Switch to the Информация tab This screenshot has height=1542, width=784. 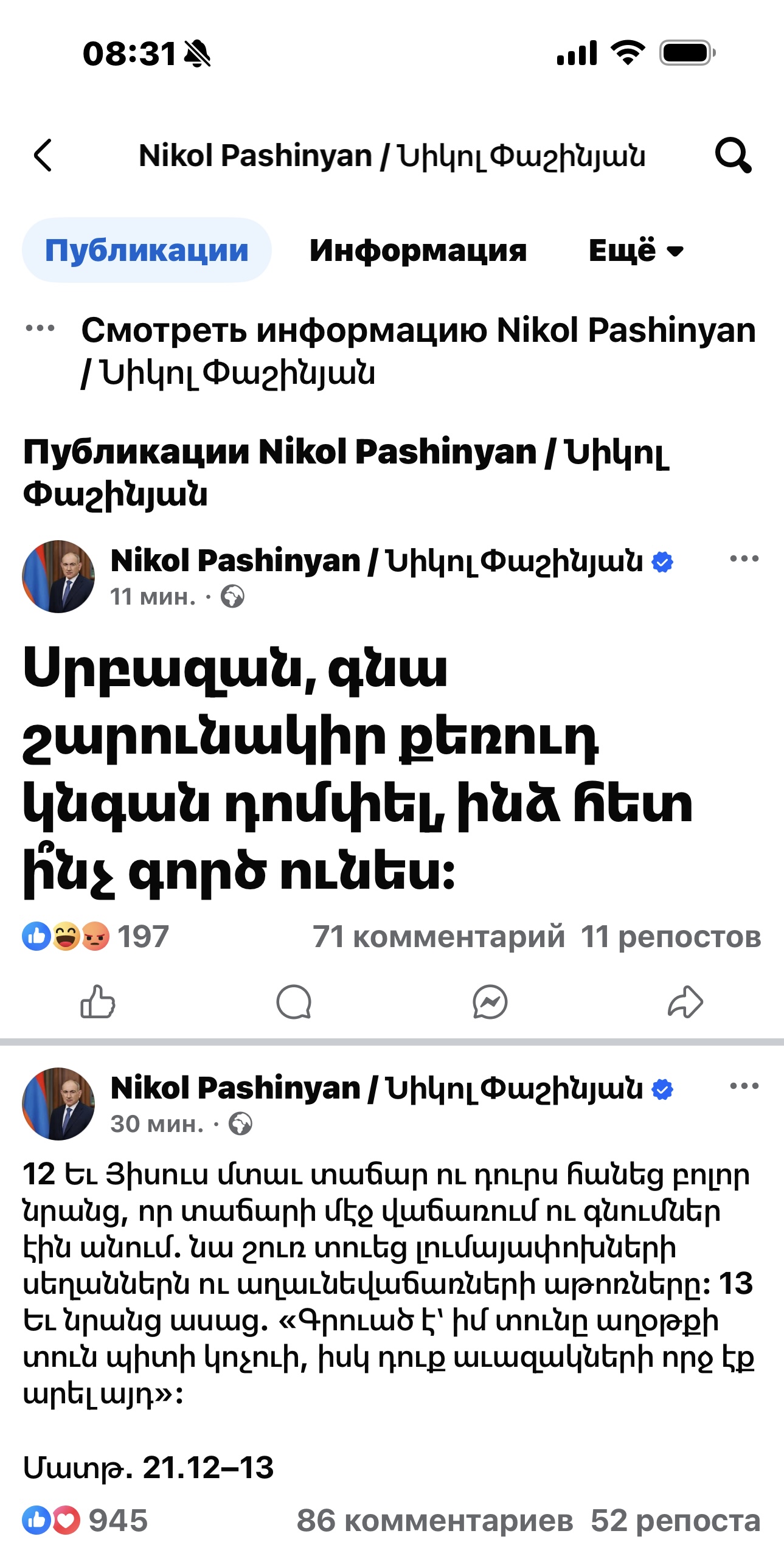tap(418, 250)
